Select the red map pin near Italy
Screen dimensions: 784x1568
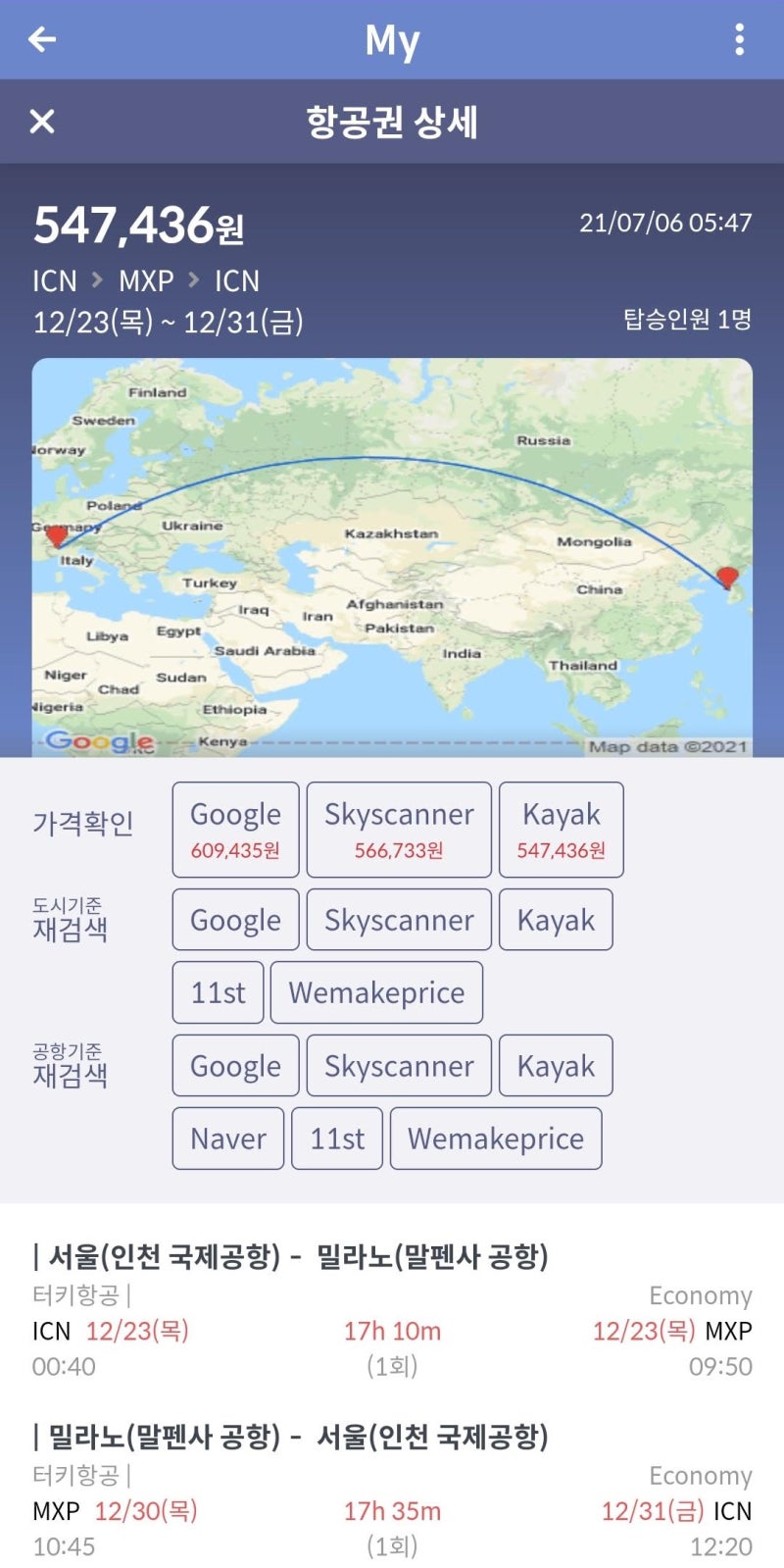click(x=56, y=537)
